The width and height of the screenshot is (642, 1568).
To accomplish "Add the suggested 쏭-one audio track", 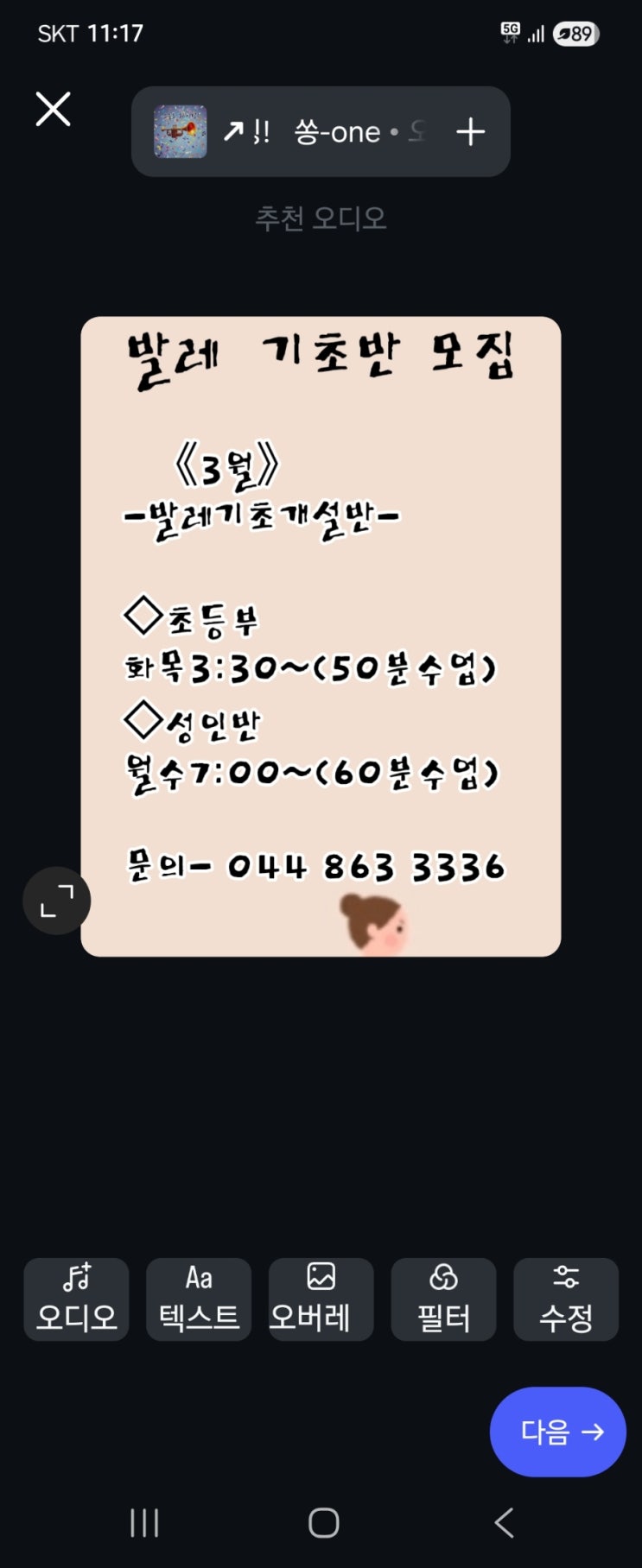I will [470, 132].
